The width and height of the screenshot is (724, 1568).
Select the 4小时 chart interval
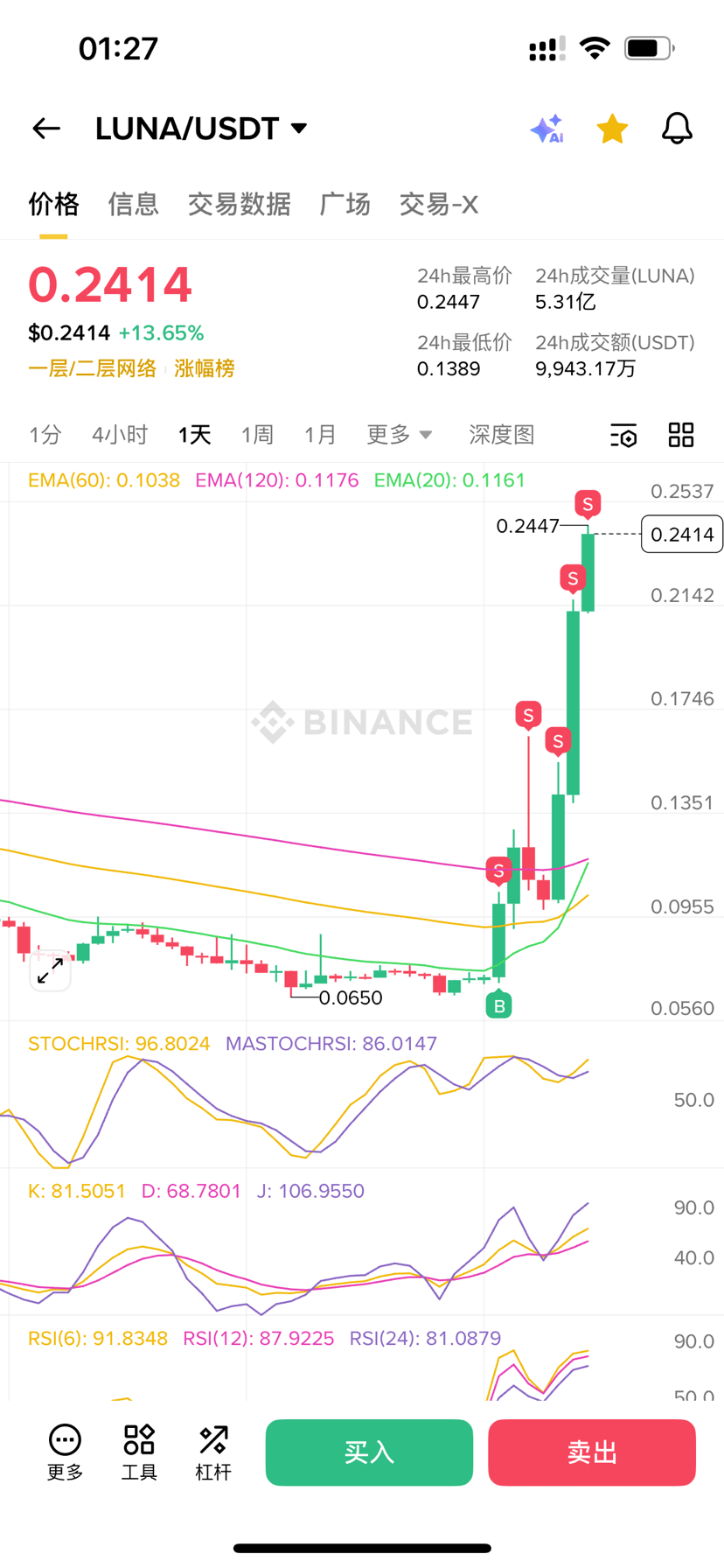(x=120, y=434)
